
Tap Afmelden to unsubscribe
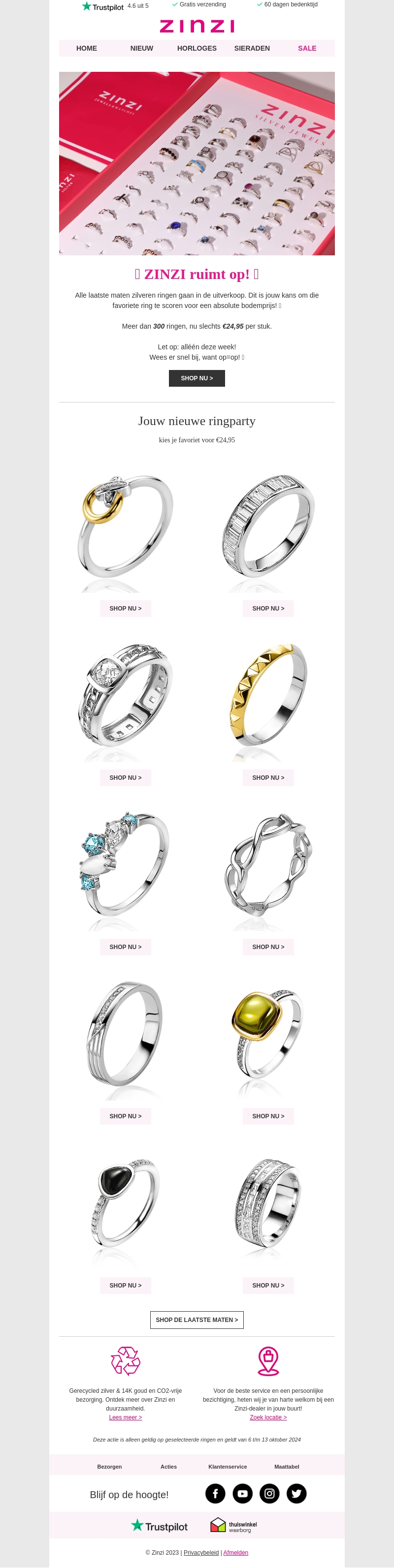pos(236,1552)
